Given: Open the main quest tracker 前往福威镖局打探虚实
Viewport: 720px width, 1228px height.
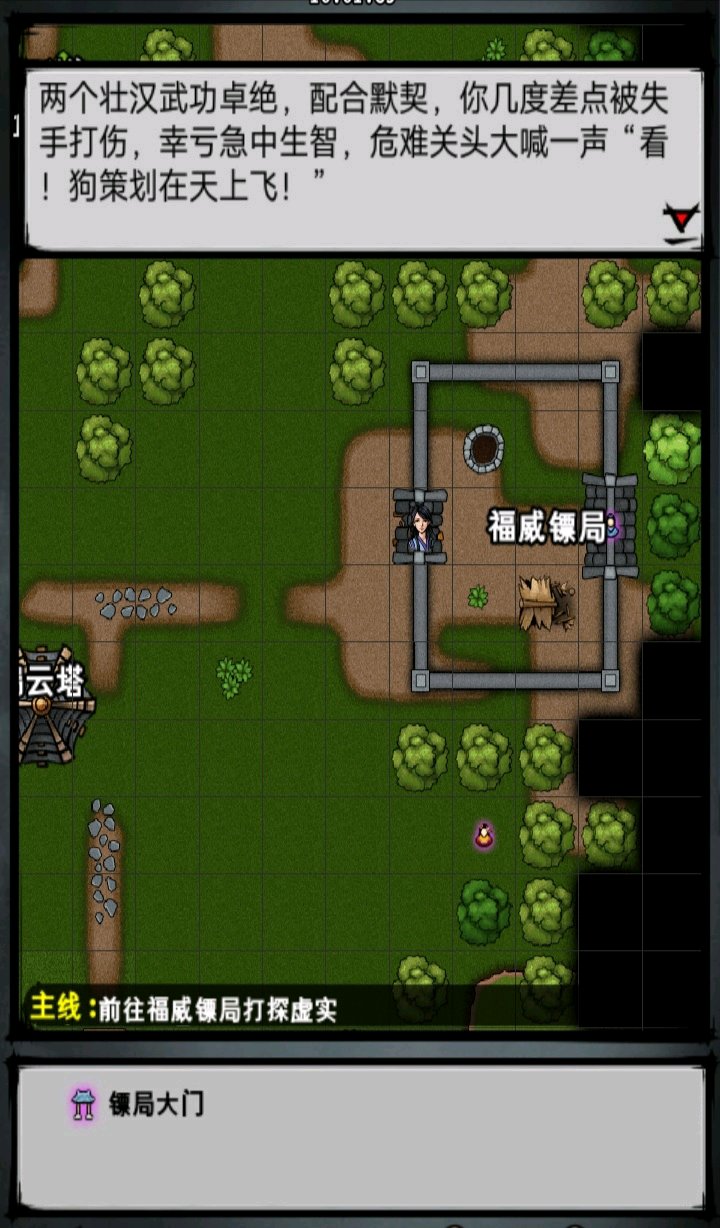Looking at the screenshot, I should tap(184, 1008).
